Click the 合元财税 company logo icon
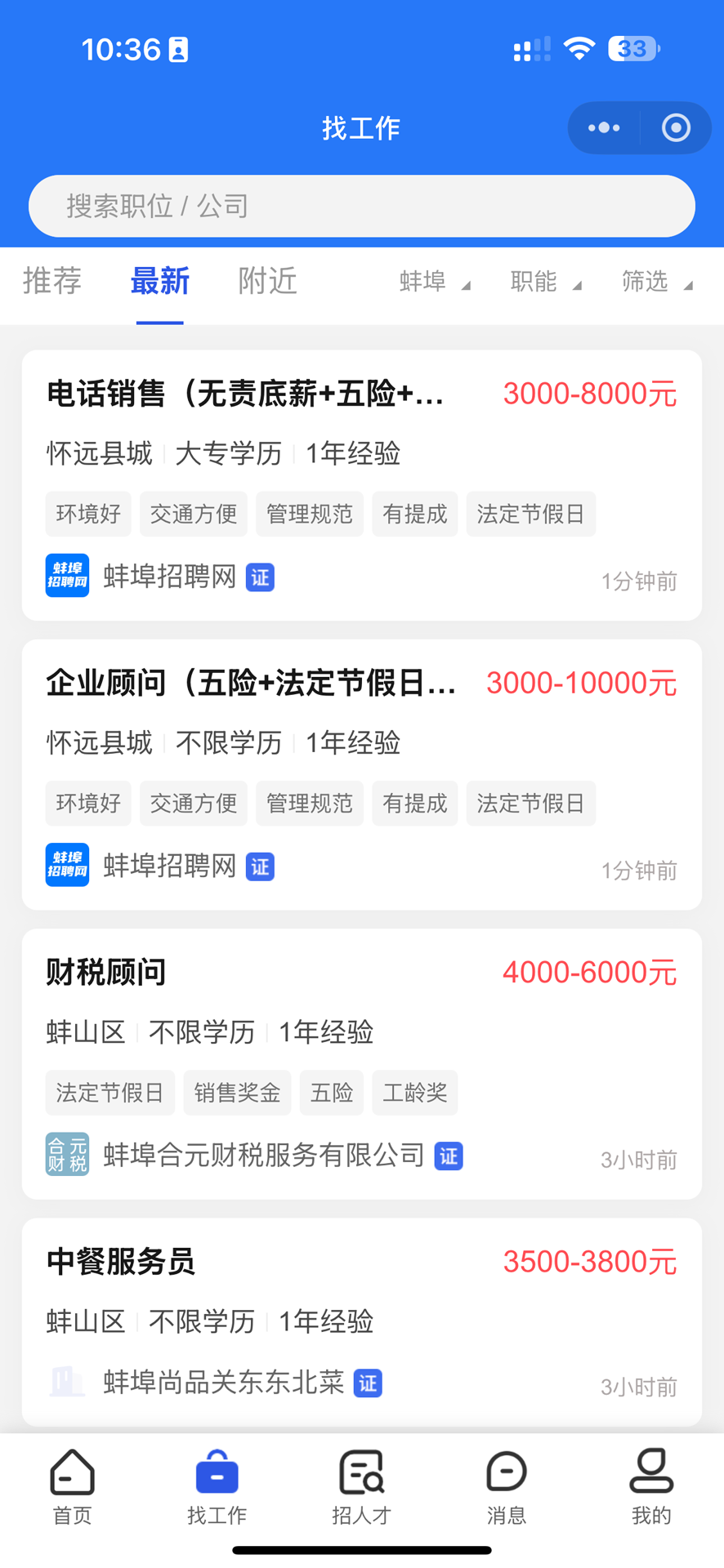This screenshot has width=724, height=1568. 67,1154
